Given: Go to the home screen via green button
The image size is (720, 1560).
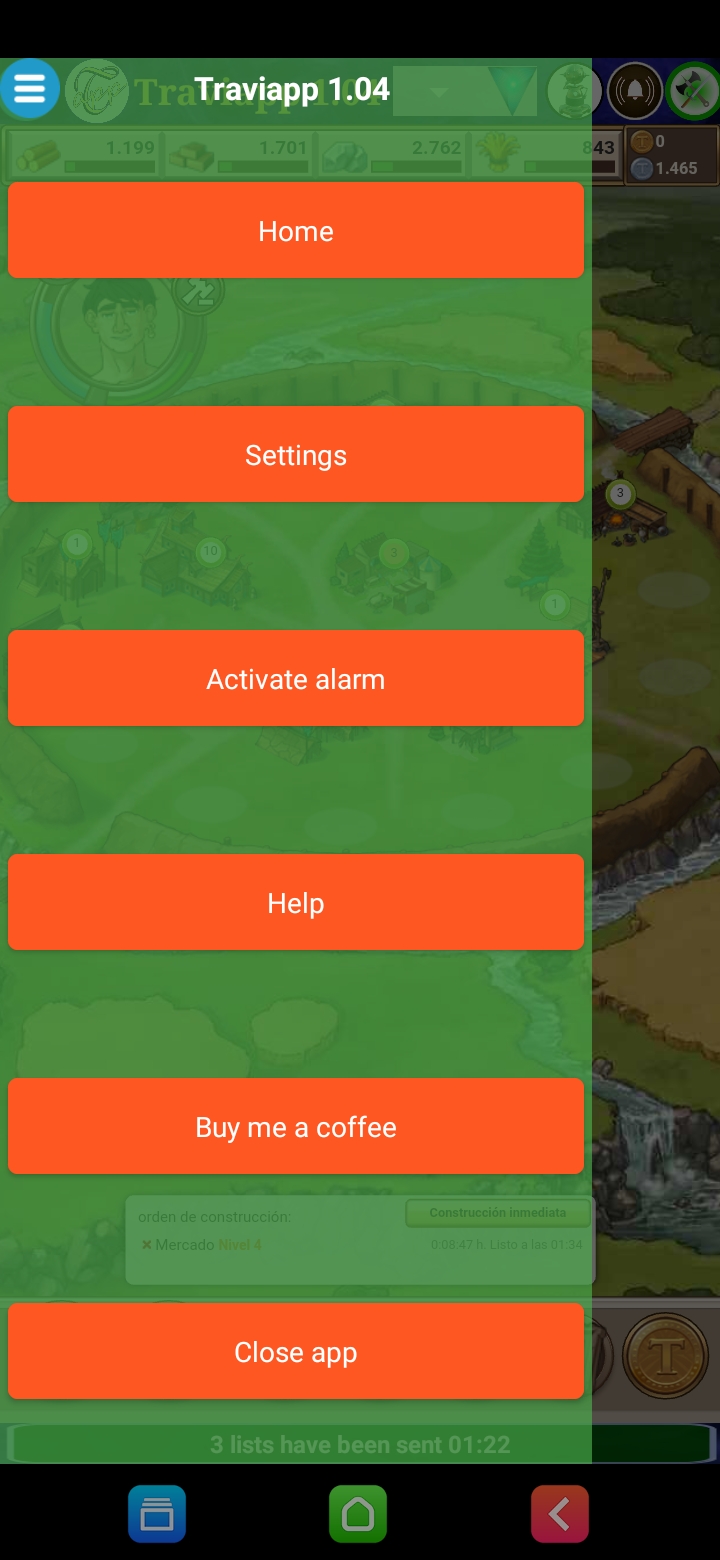Looking at the screenshot, I should [358, 1514].
